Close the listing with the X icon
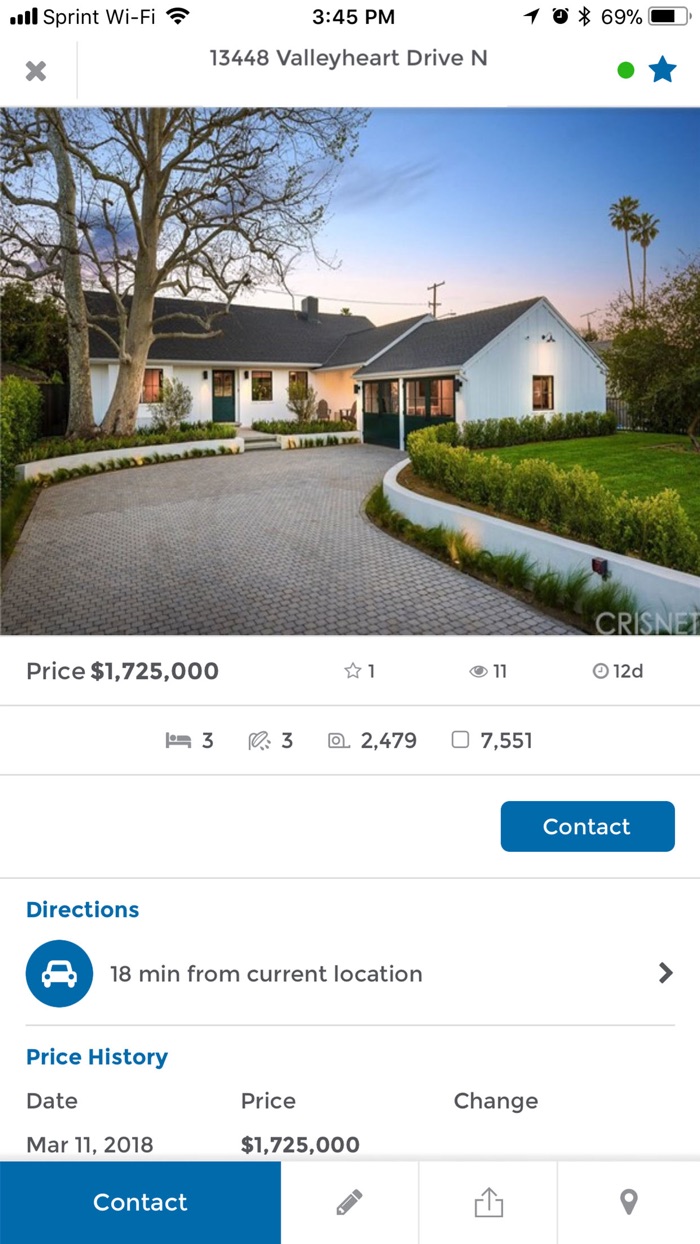Image resolution: width=700 pixels, height=1244 pixels. [x=36, y=71]
